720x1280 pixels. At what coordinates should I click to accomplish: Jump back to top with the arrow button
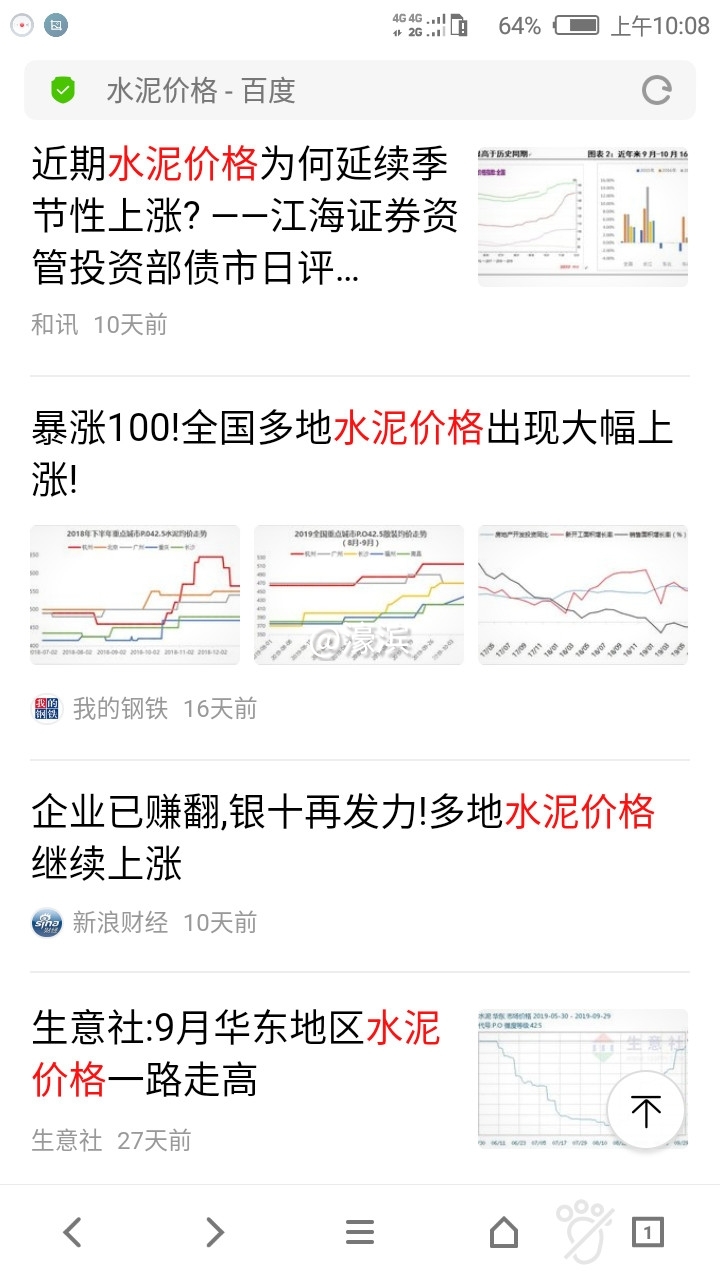pos(646,1110)
